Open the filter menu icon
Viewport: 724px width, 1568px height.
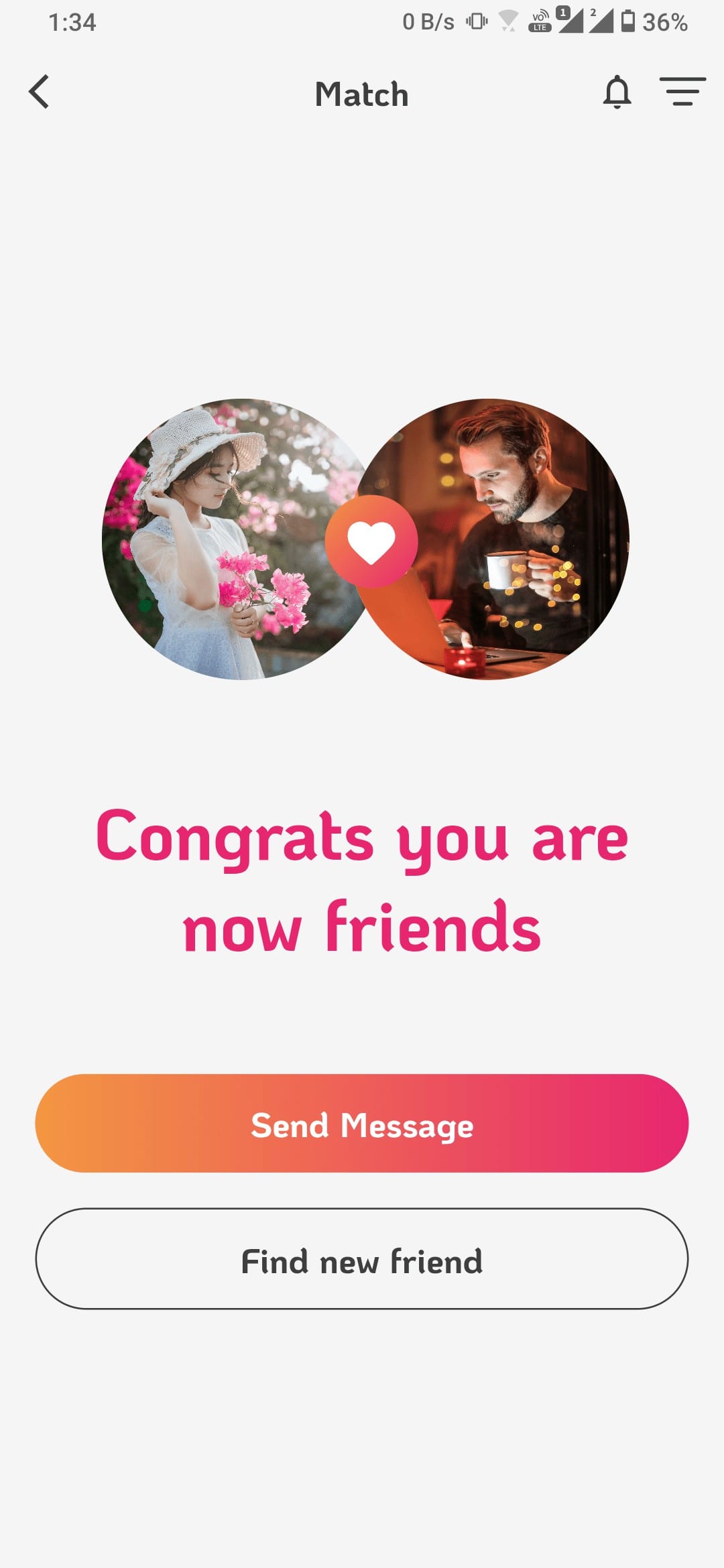coord(682,92)
